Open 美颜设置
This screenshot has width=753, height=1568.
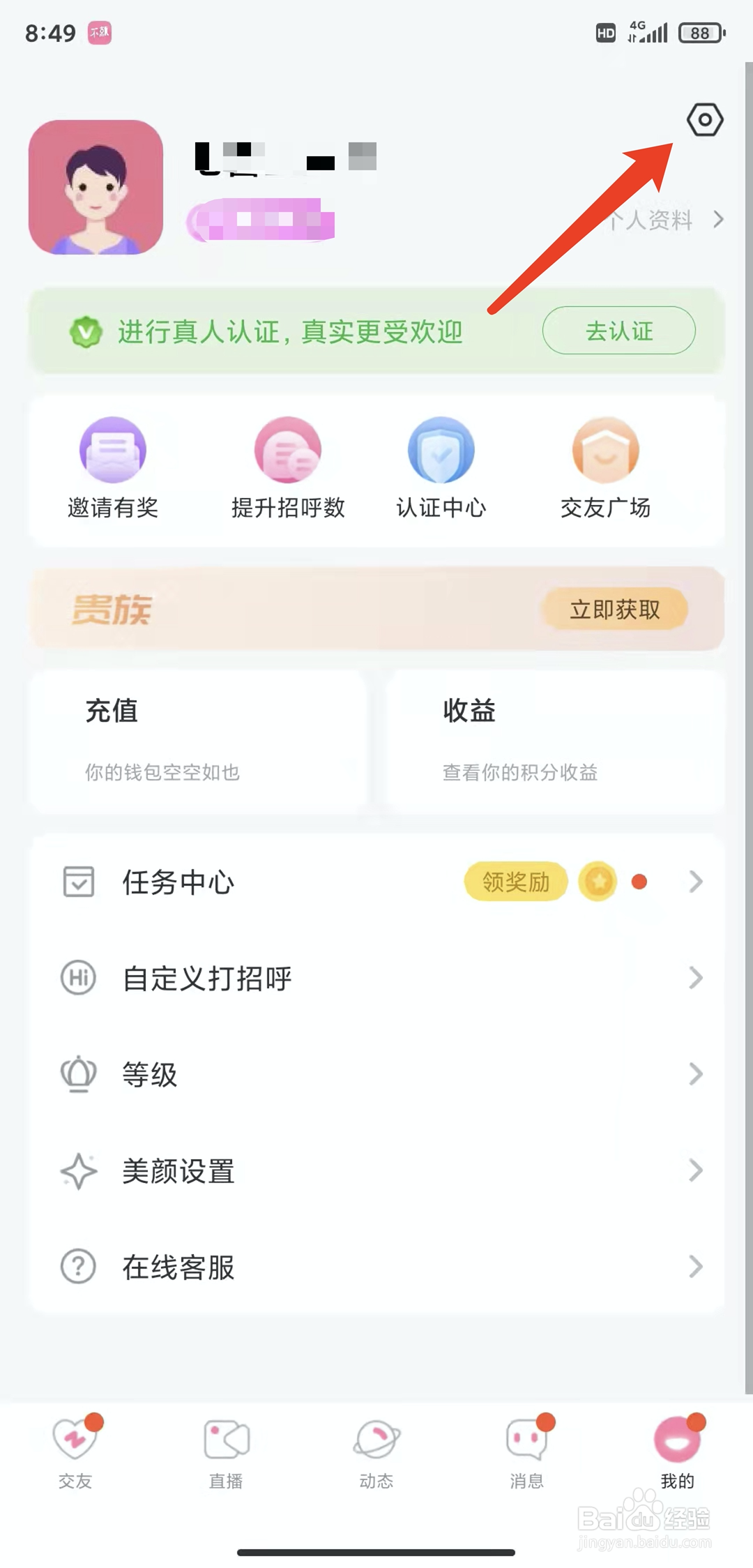pyautogui.click(x=376, y=1170)
